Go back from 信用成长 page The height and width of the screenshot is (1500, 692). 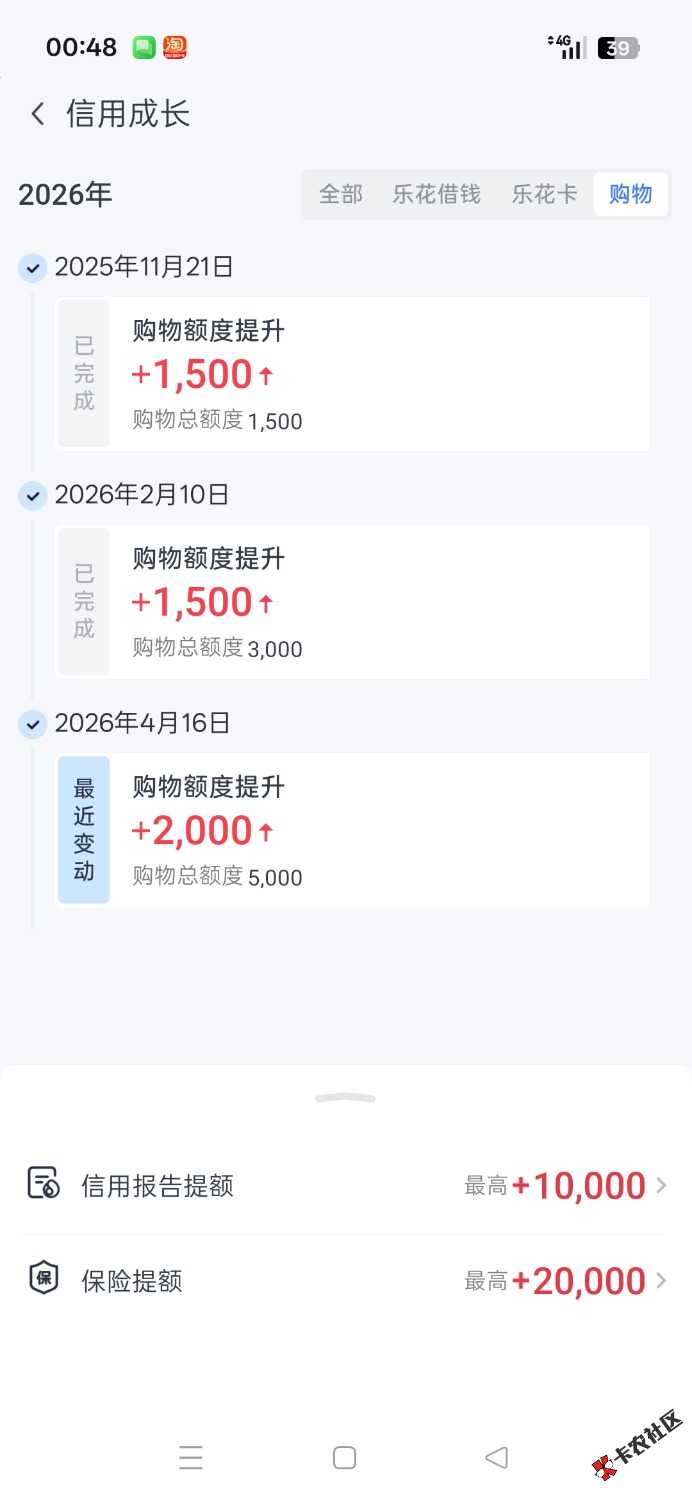[38, 114]
